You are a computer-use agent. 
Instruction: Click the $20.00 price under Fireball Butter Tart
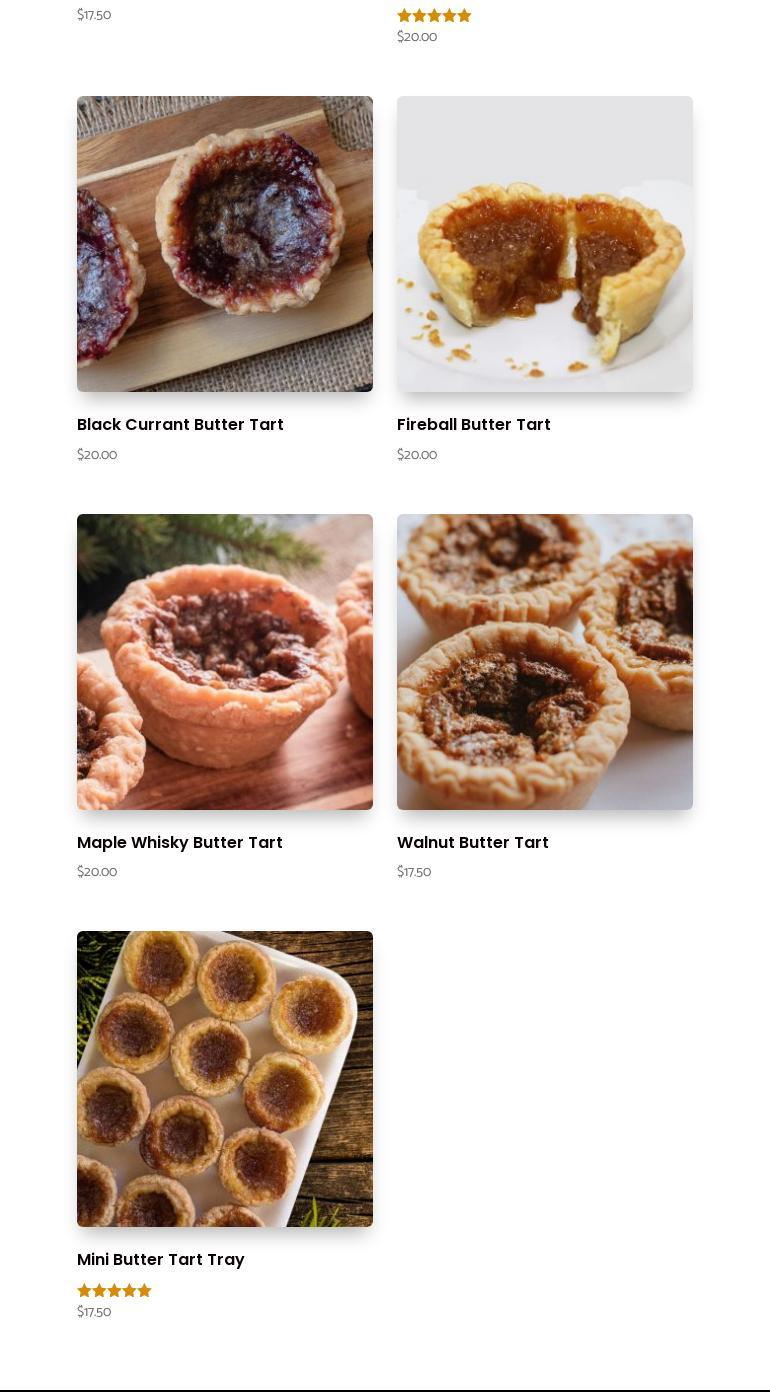tap(417, 454)
